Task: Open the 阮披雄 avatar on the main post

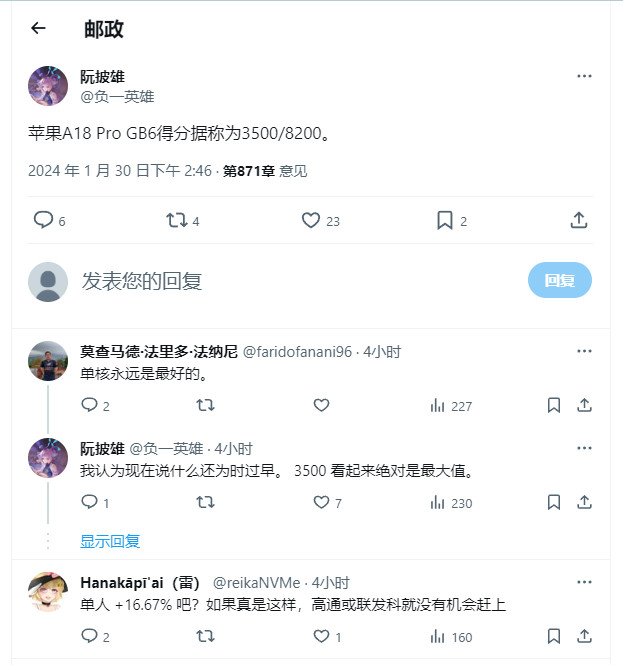Action: (x=48, y=86)
